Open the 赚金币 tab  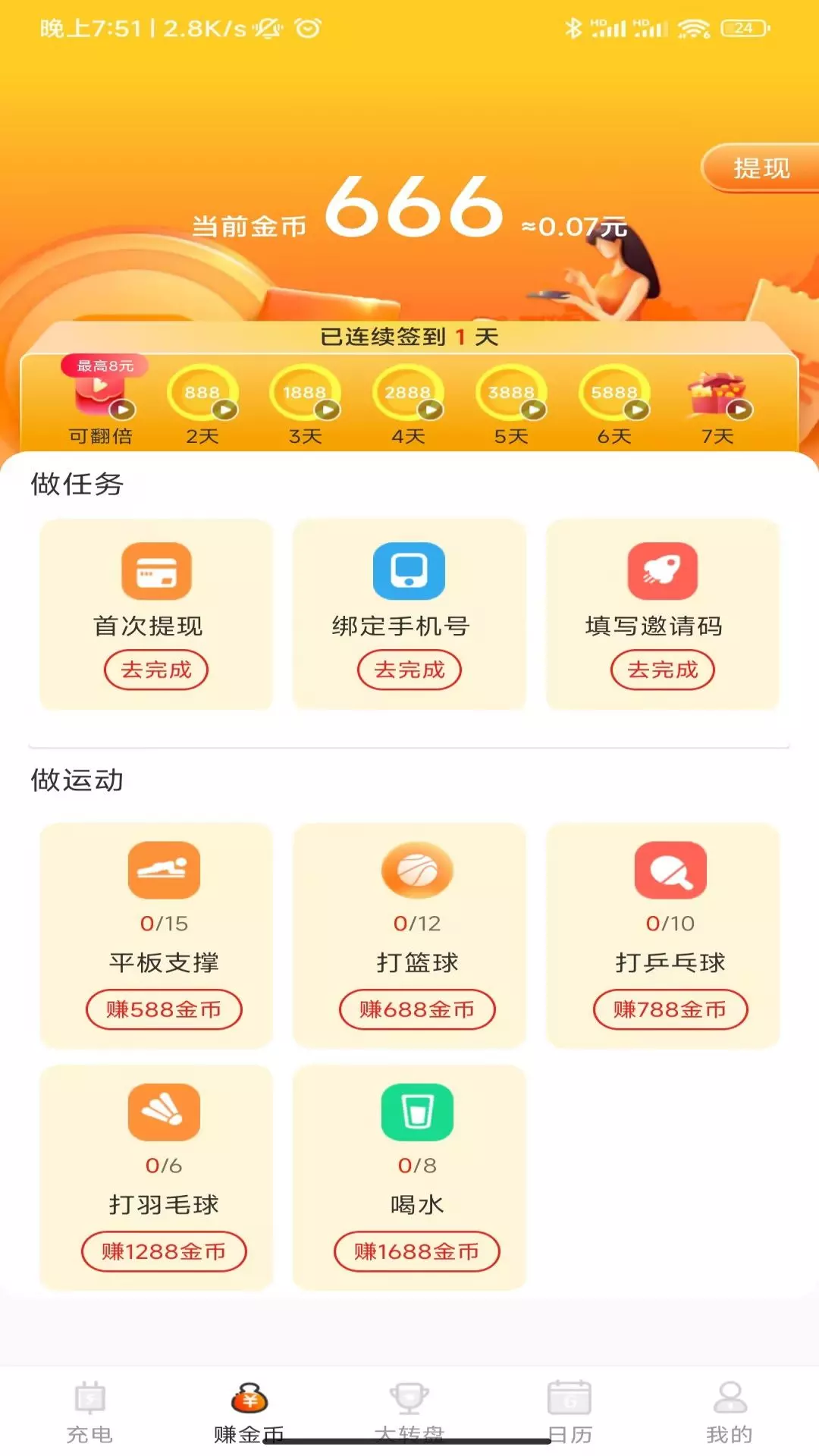(249, 1412)
